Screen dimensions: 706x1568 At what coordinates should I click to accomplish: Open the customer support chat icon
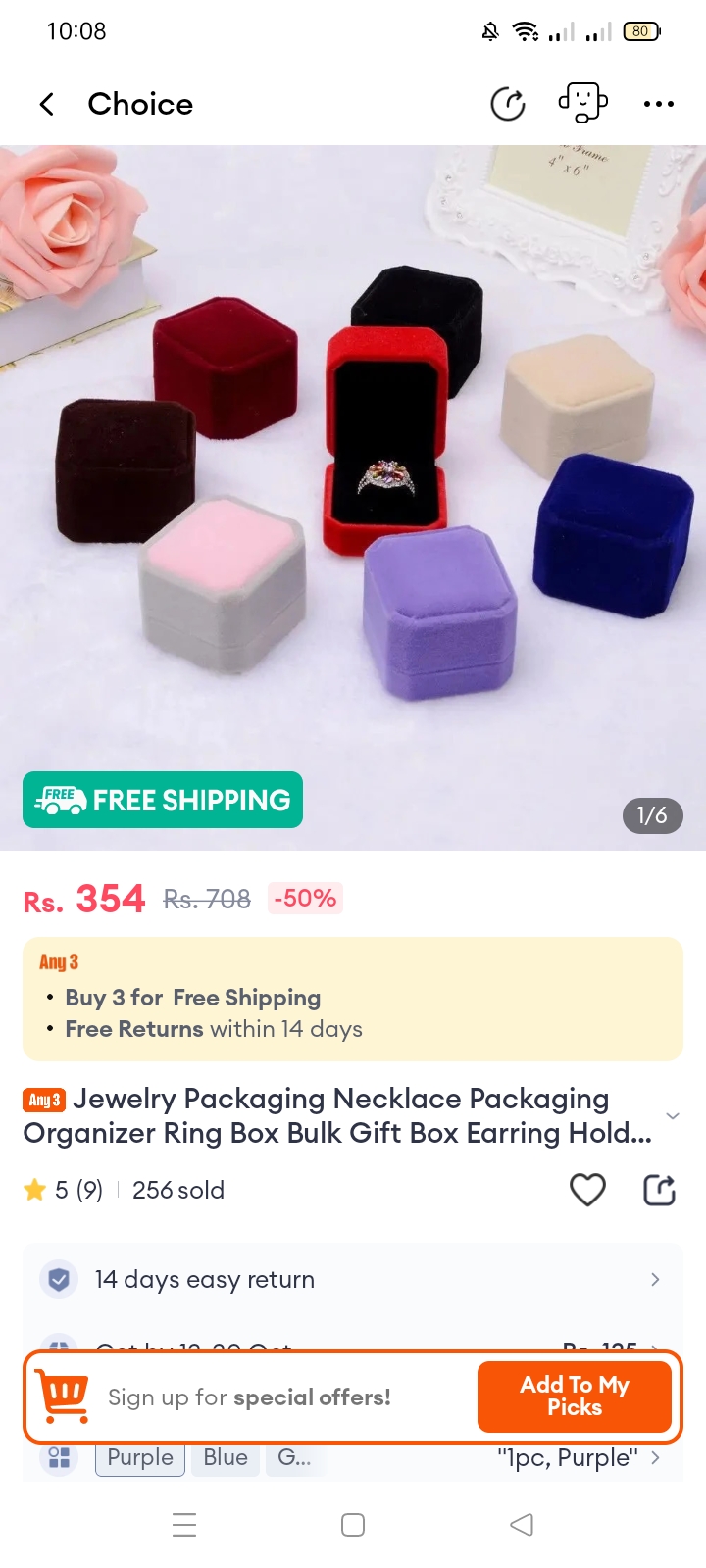(582, 103)
